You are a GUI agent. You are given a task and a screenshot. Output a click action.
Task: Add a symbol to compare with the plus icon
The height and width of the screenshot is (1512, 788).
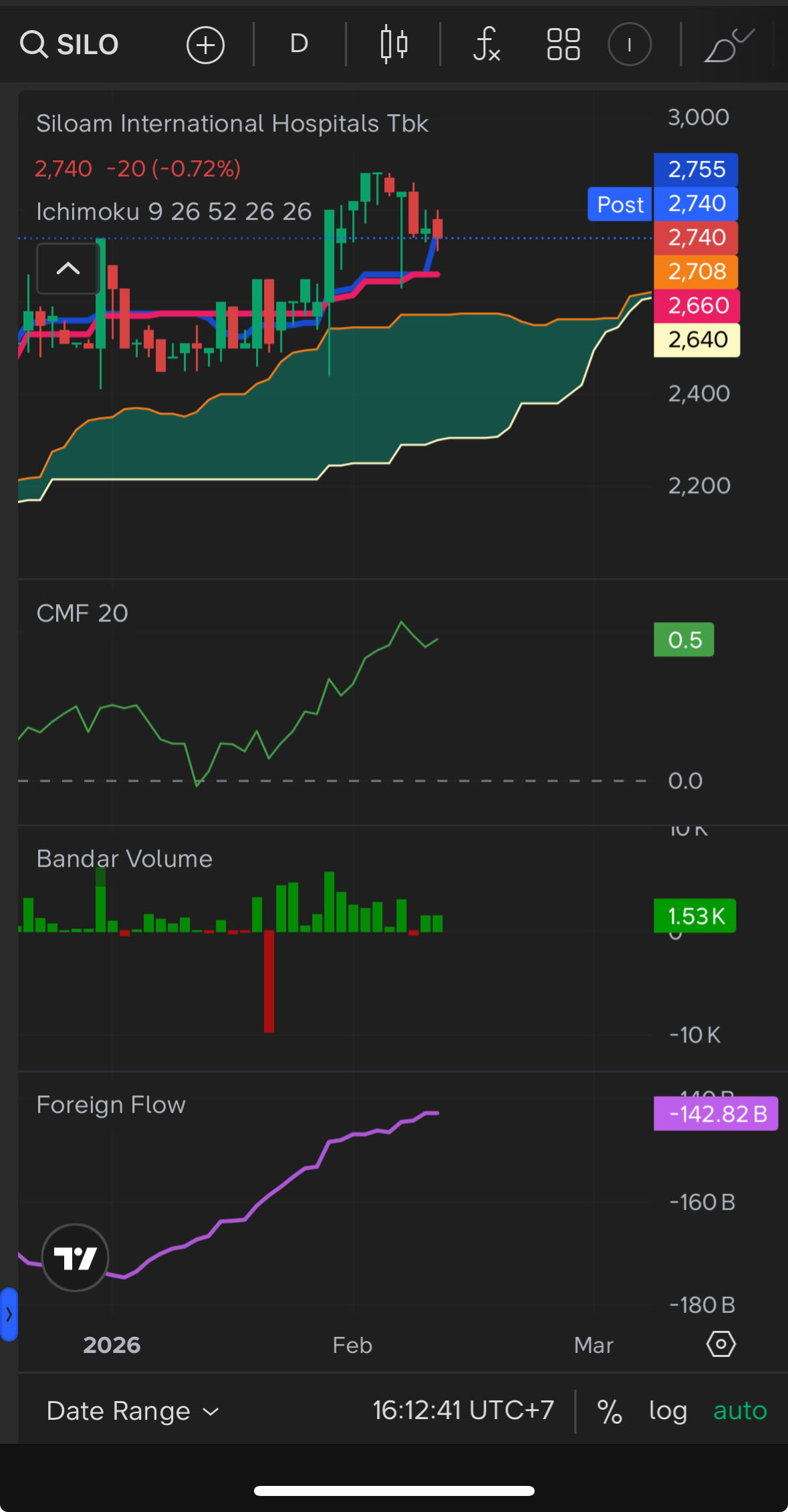205,45
